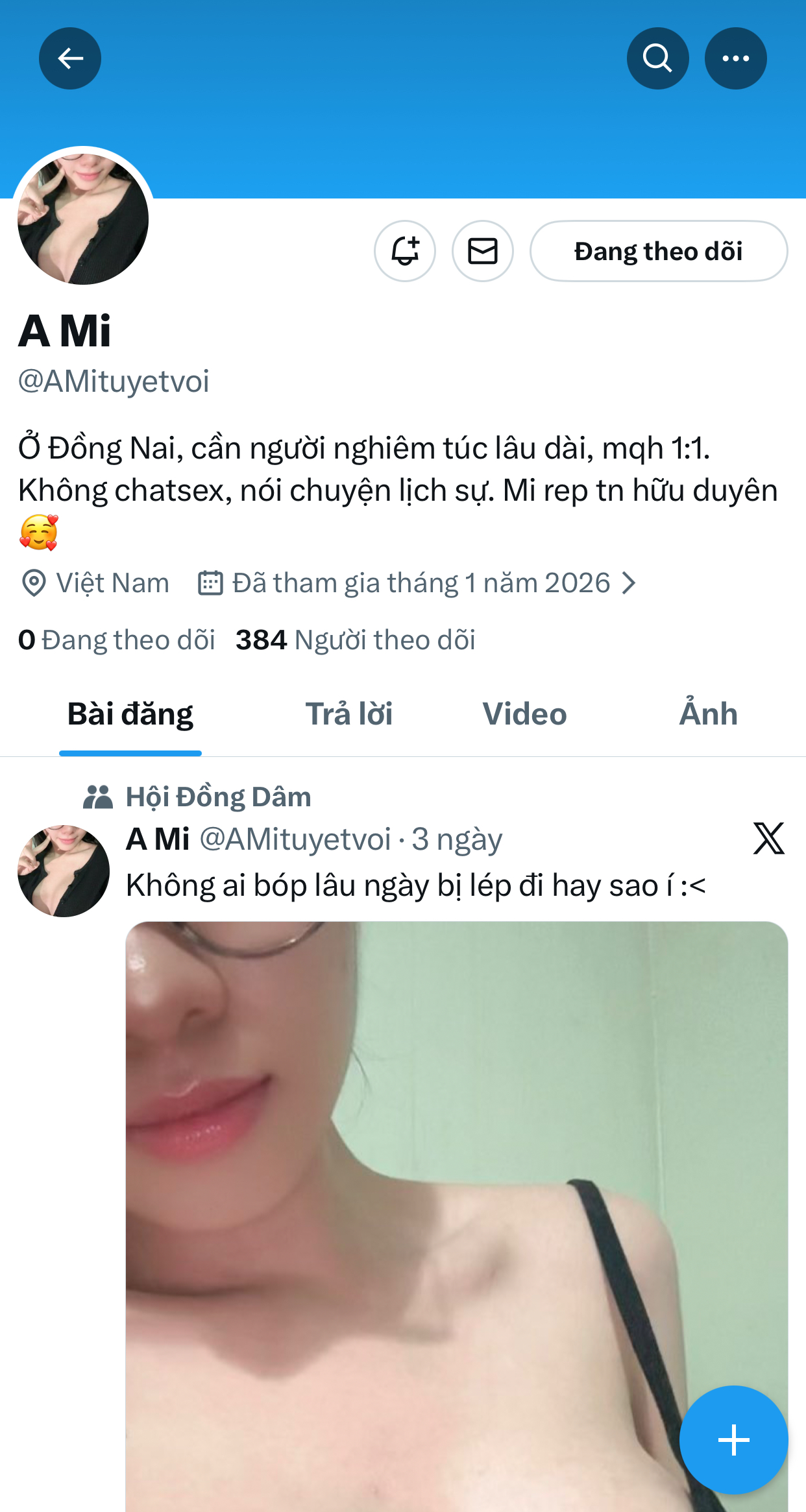Open search on this profile

coord(657,58)
